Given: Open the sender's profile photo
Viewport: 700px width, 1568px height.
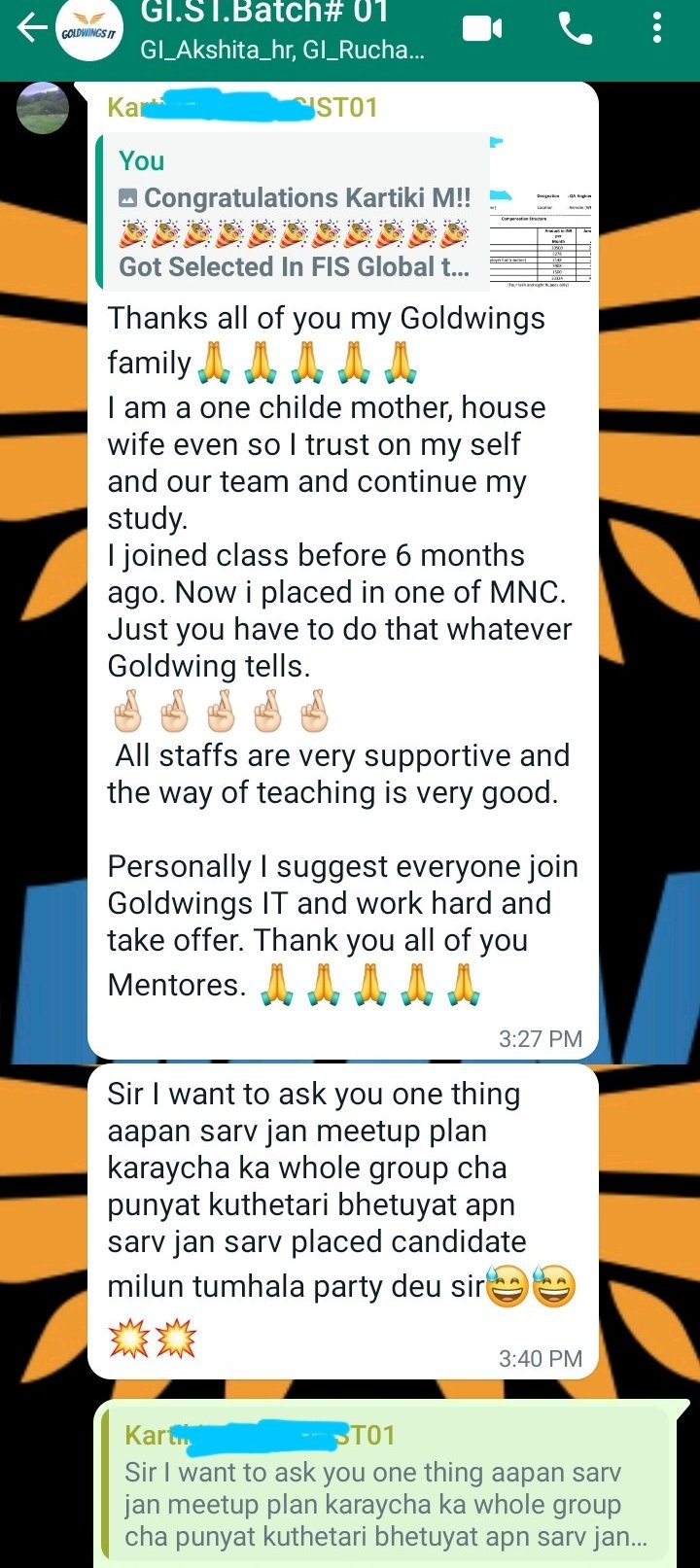Looking at the screenshot, I should click(x=43, y=108).
